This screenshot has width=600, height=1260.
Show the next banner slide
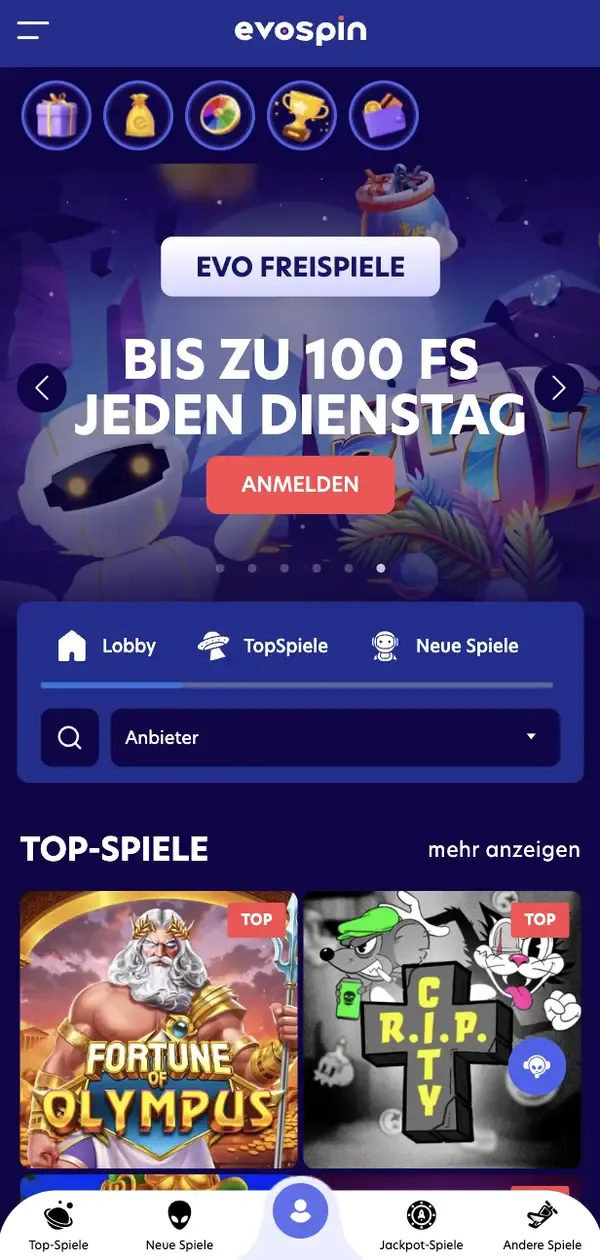pos(558,388)
